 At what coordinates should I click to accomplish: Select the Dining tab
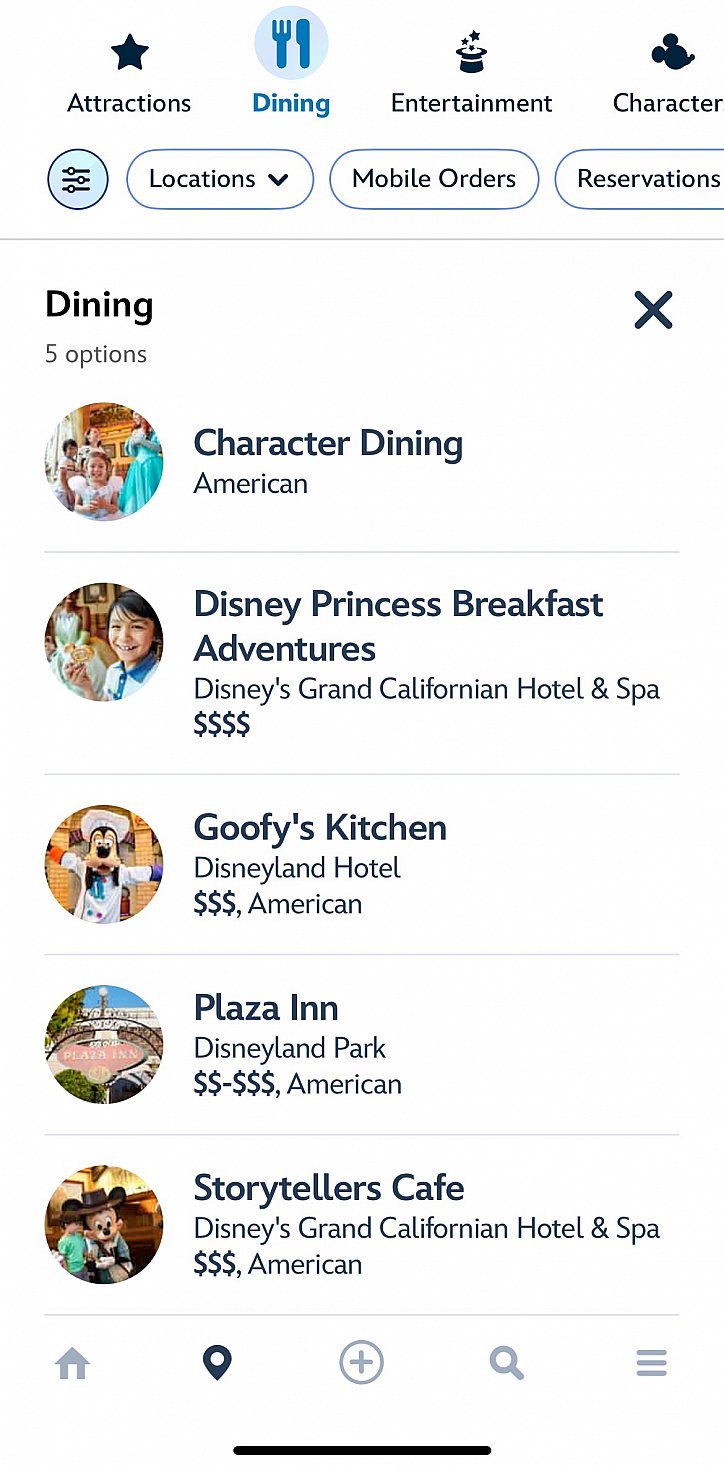(291, 63)
